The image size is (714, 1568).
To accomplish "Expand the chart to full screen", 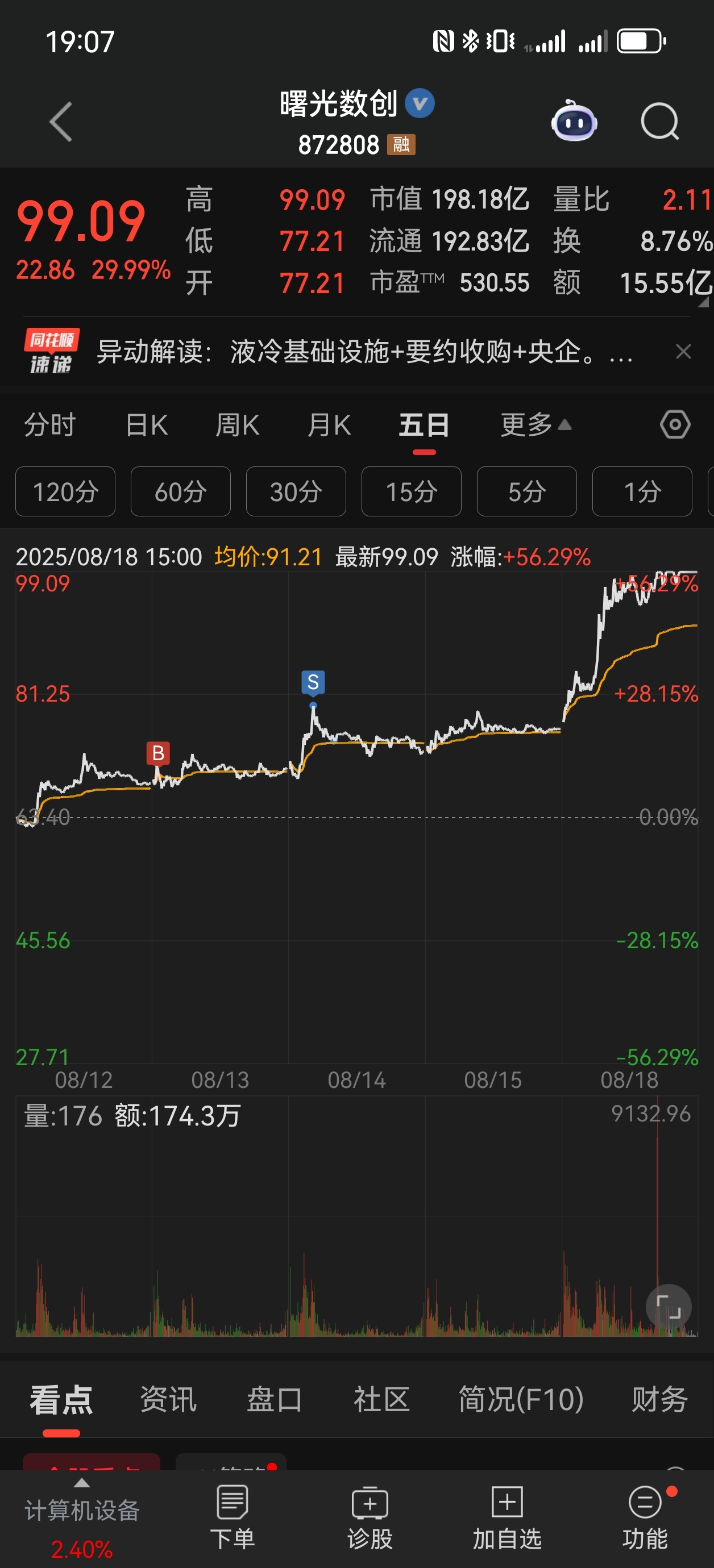I will pyautogui.click(x=669, y=1306).
